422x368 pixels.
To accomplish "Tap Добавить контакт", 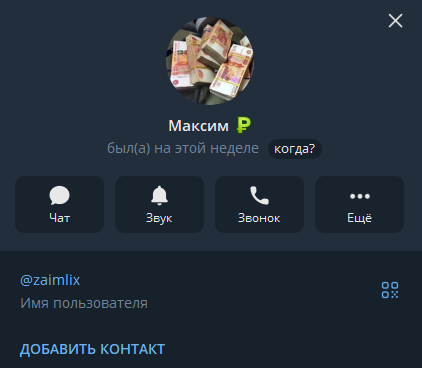I will (x=92, y=349).
